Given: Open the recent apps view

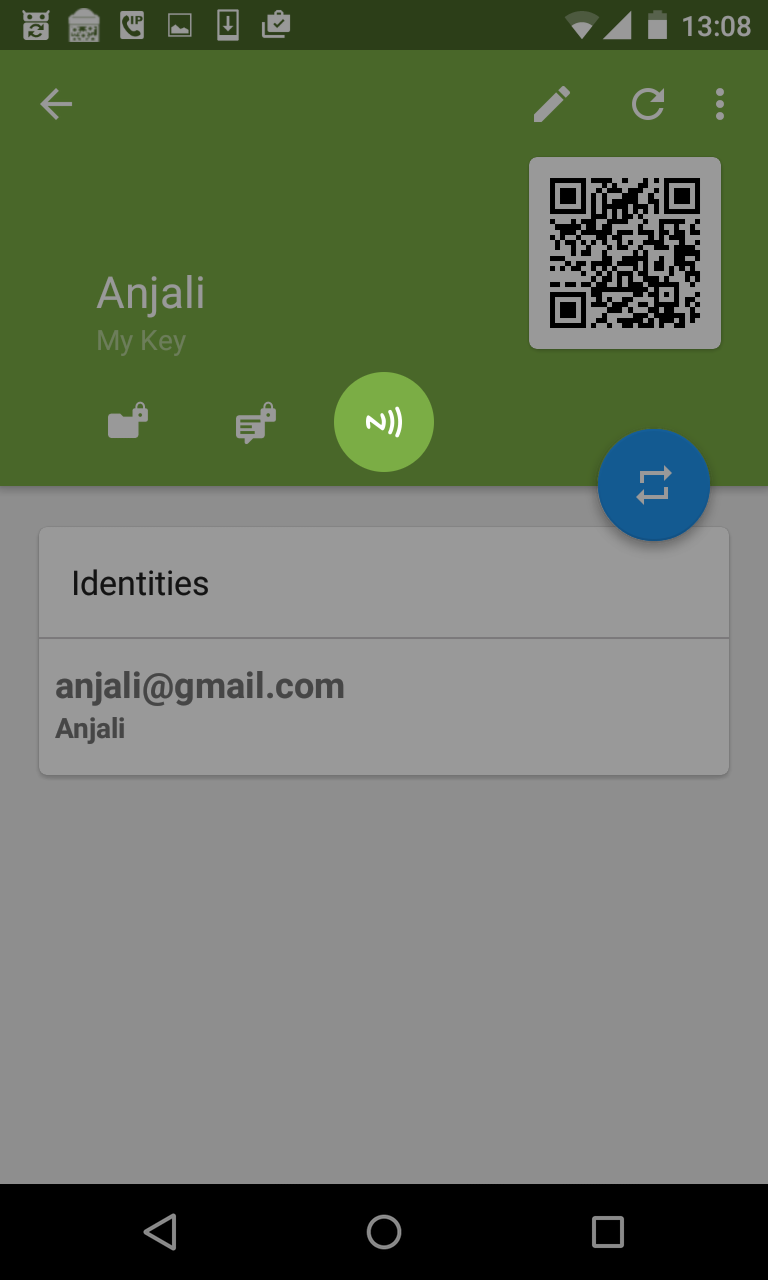Looking at the screenshot, I should [608, 1232].
